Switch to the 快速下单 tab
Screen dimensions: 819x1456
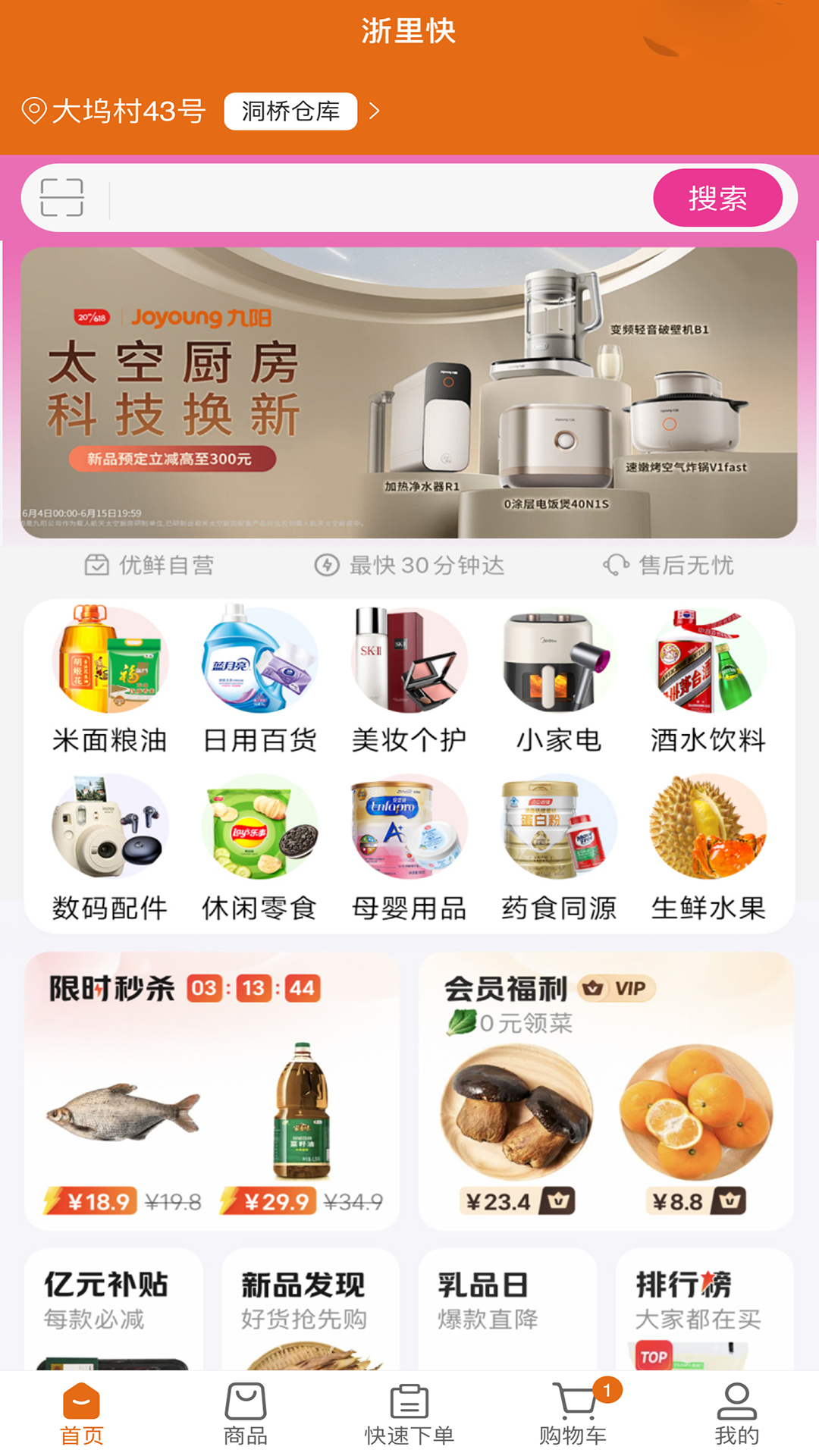[x=409, y=1414]
